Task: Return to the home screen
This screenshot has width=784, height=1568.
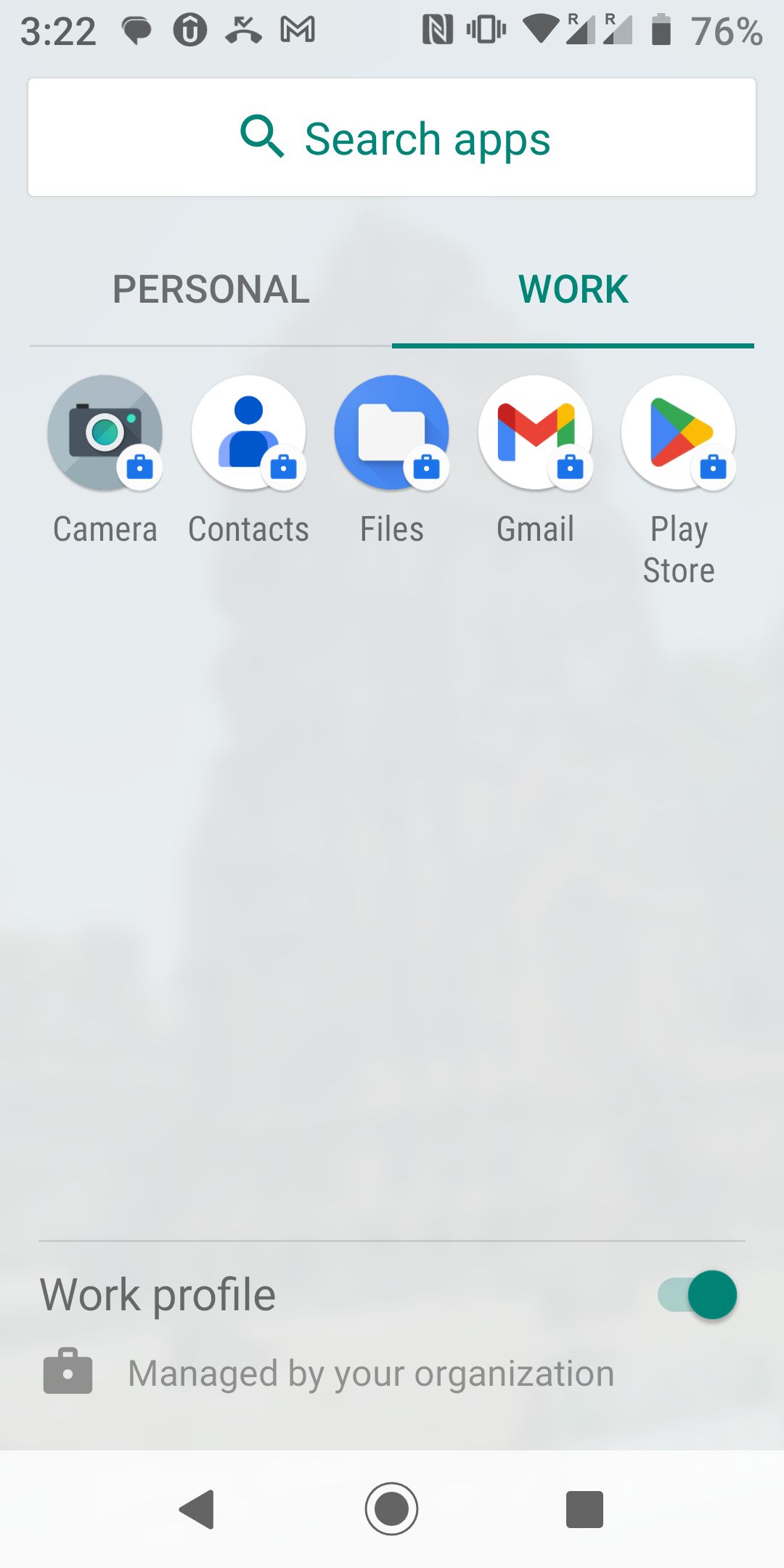Action: pyautogui.click(x=392, y=1509)
